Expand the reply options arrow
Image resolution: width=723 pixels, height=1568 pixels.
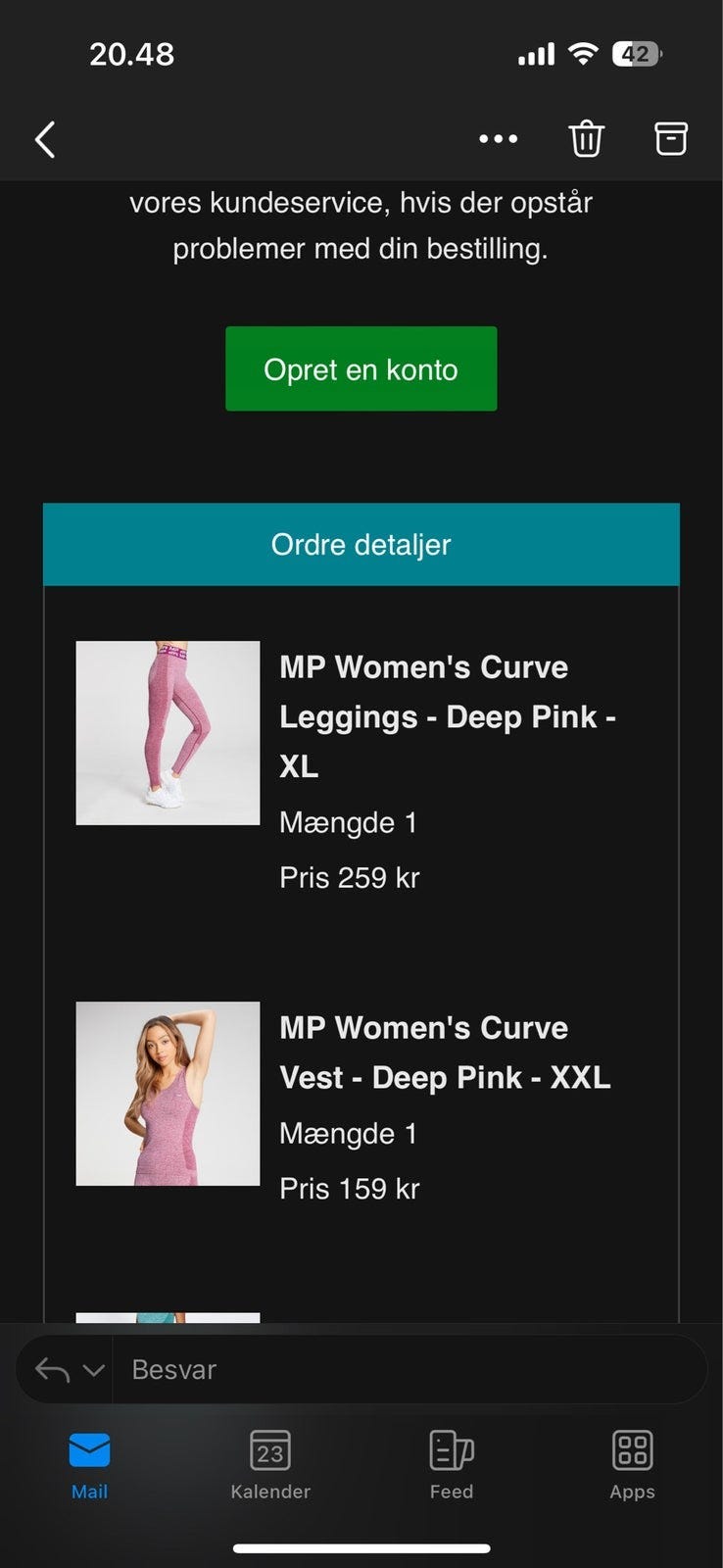94,1370
